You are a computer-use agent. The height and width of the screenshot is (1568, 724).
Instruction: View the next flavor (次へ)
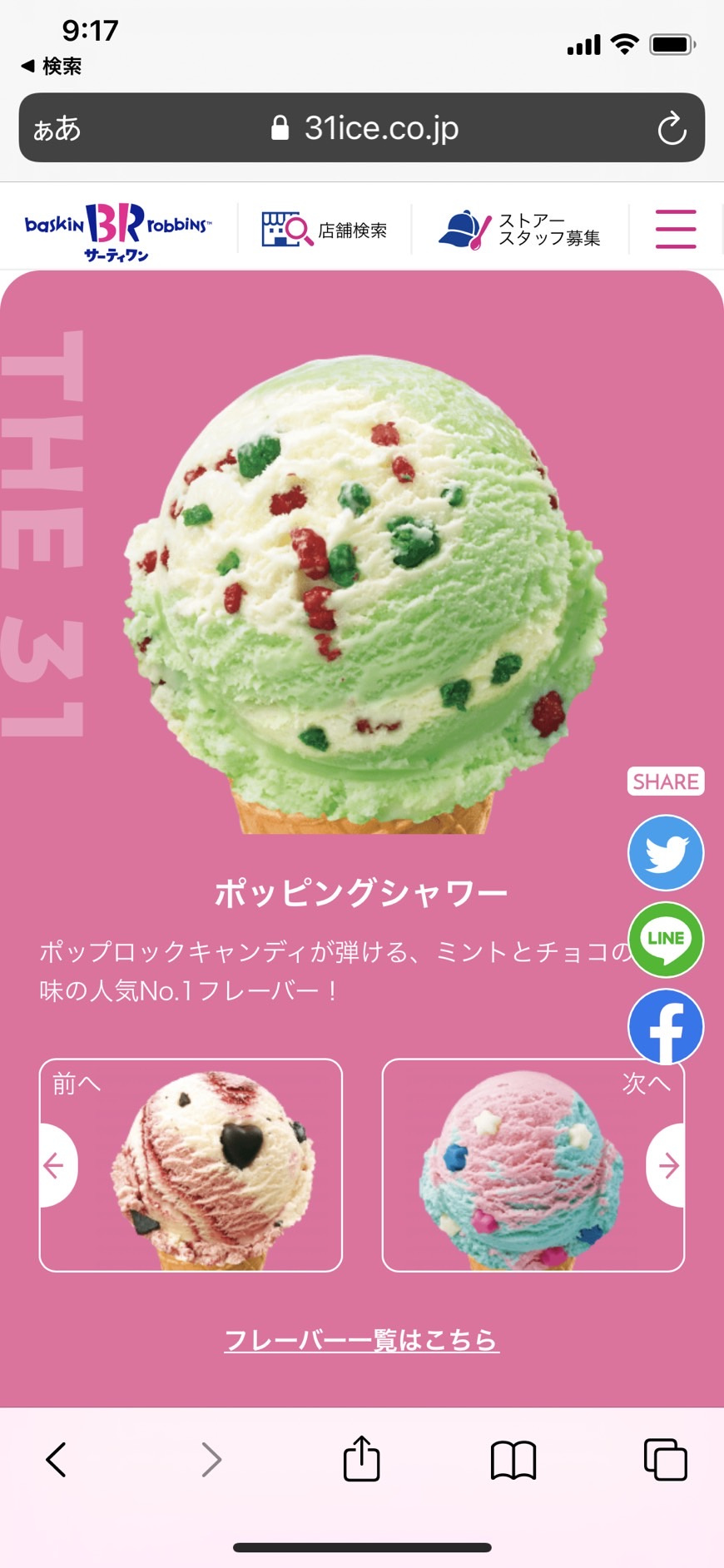tap(533, 1164)
